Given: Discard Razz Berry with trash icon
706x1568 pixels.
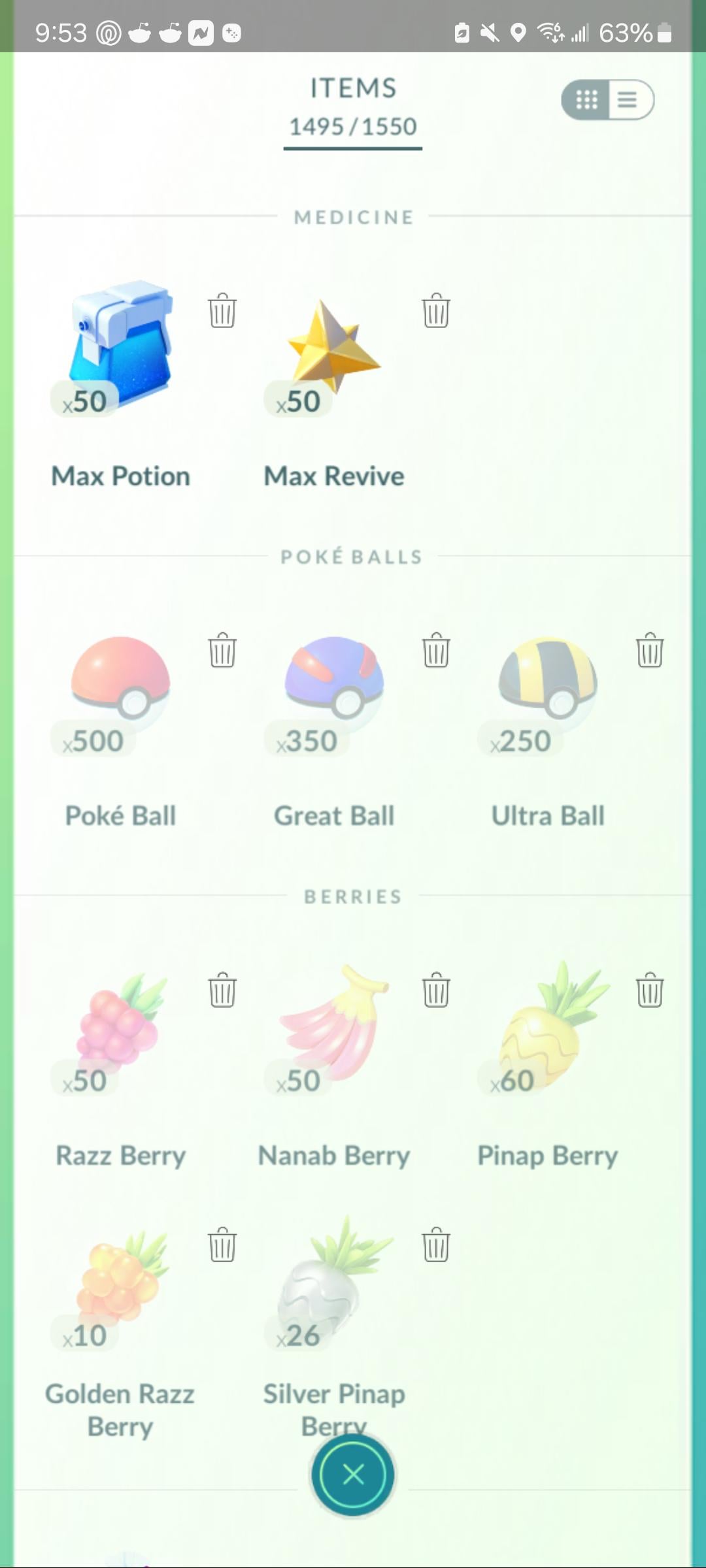Looking at the screenshot, I should (222, 990).
